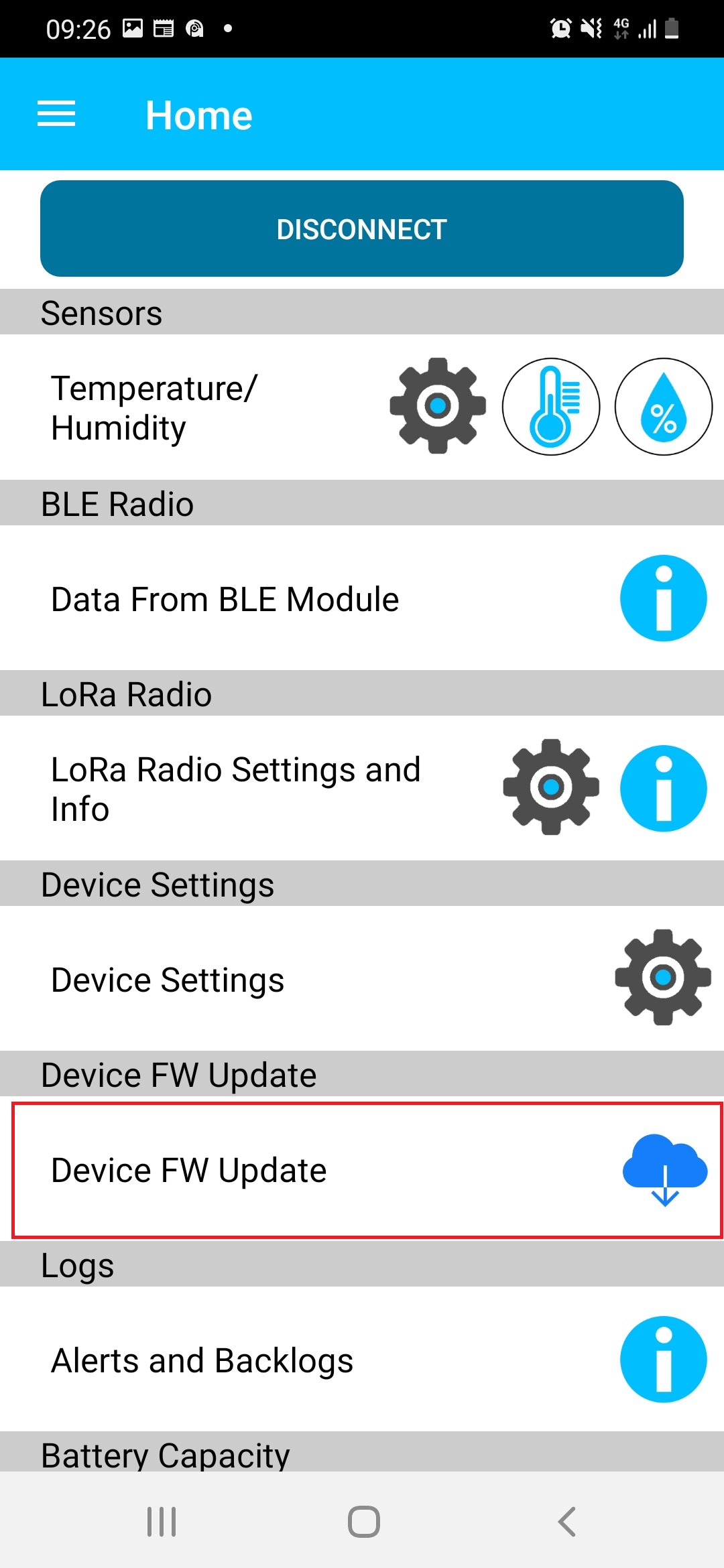View the humidity droplet reading

coord(664,406)
